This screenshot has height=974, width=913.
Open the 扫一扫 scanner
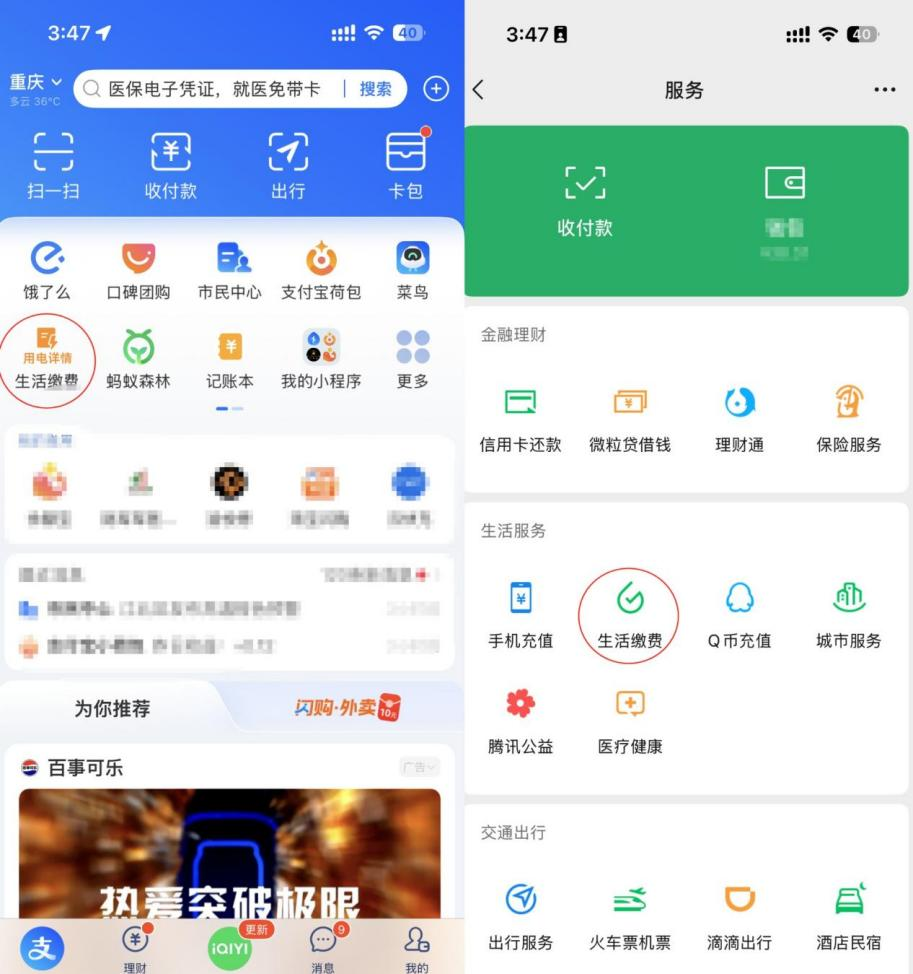point(53,165)
